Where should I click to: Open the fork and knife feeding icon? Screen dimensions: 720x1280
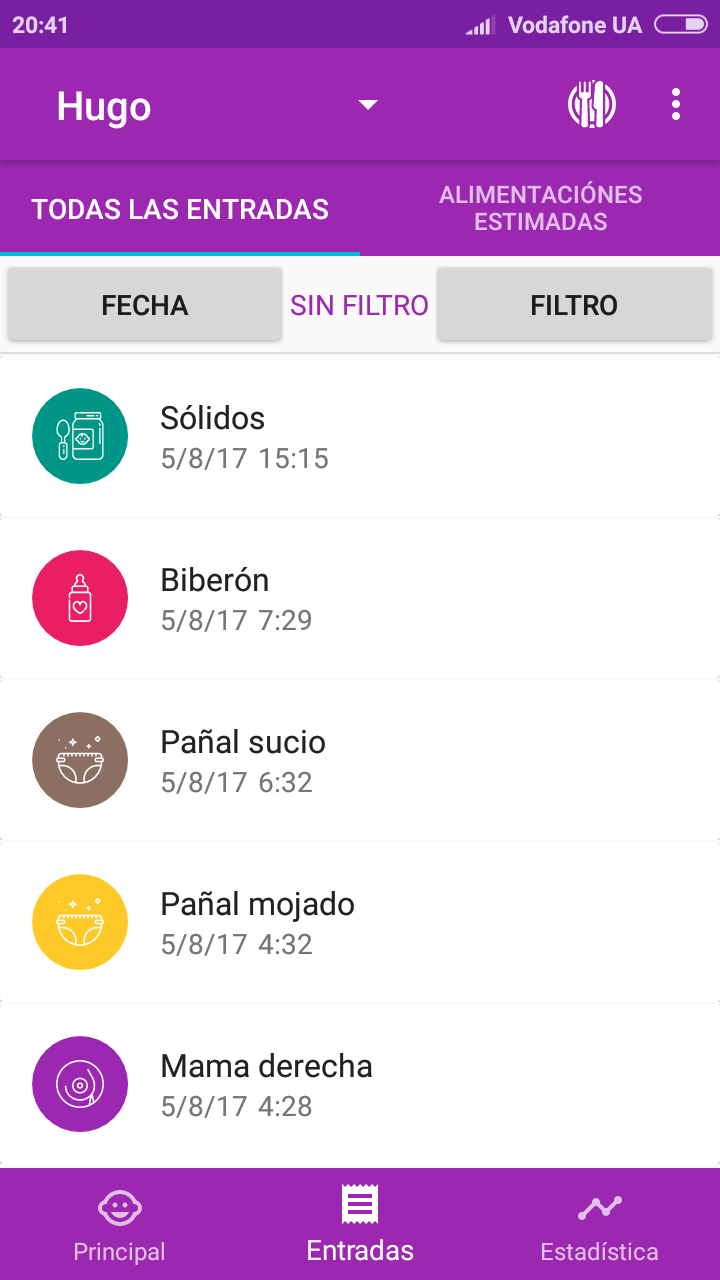(592, 104)
